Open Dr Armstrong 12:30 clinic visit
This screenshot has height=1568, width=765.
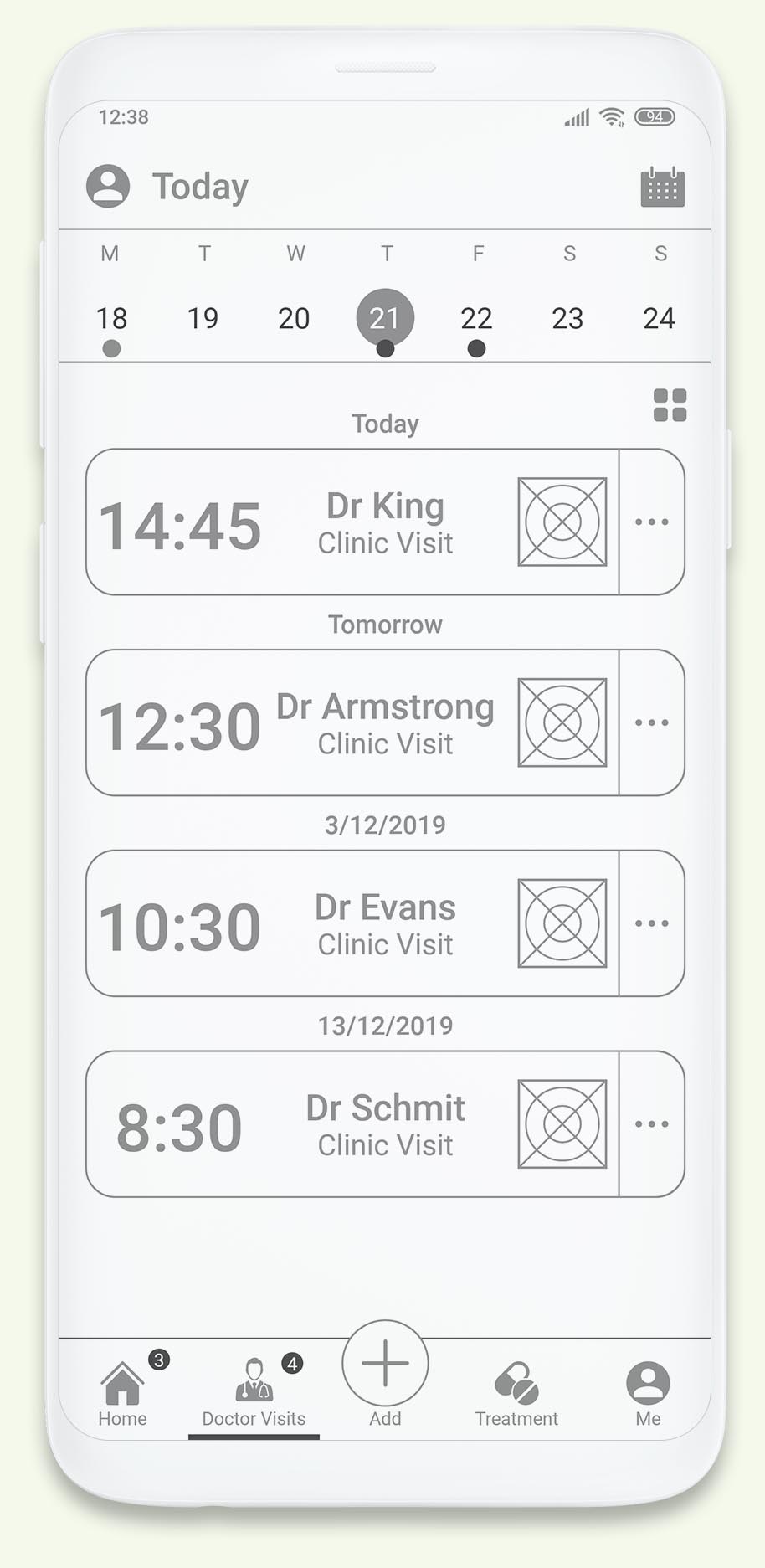click(x=352, y=723)
